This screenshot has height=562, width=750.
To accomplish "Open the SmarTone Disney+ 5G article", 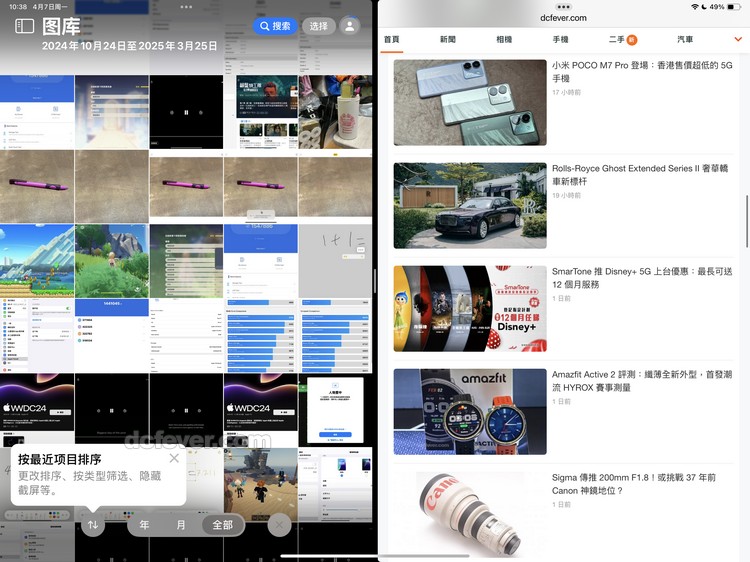I will pyautogui.click(x=641, y=278).
